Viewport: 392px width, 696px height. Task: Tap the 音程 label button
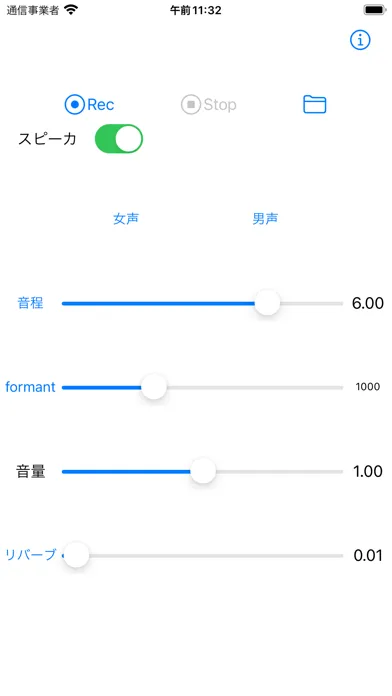coord(30,303)
